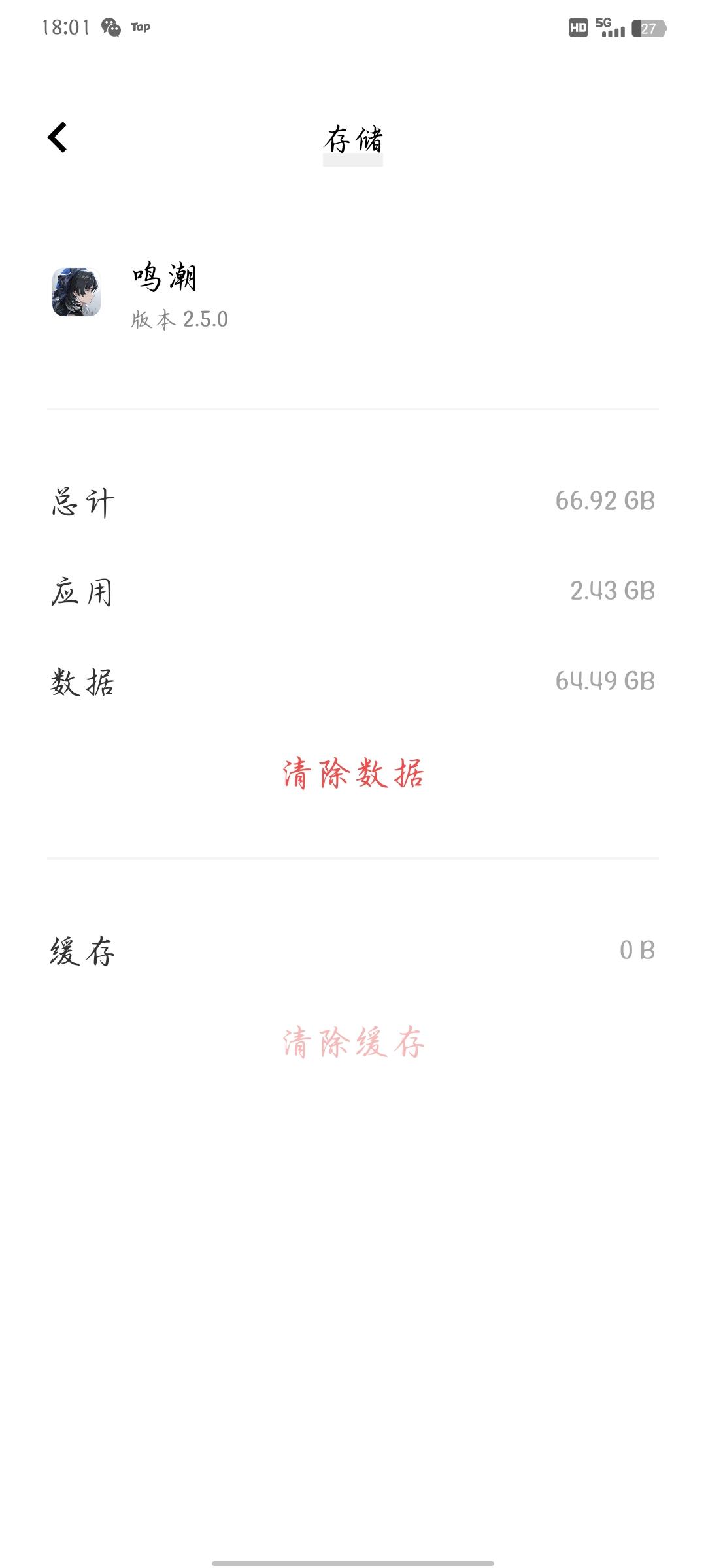Tap the battery indicator showing 27
Viewport: 706px width, 1568px height.
pos(648,27)
